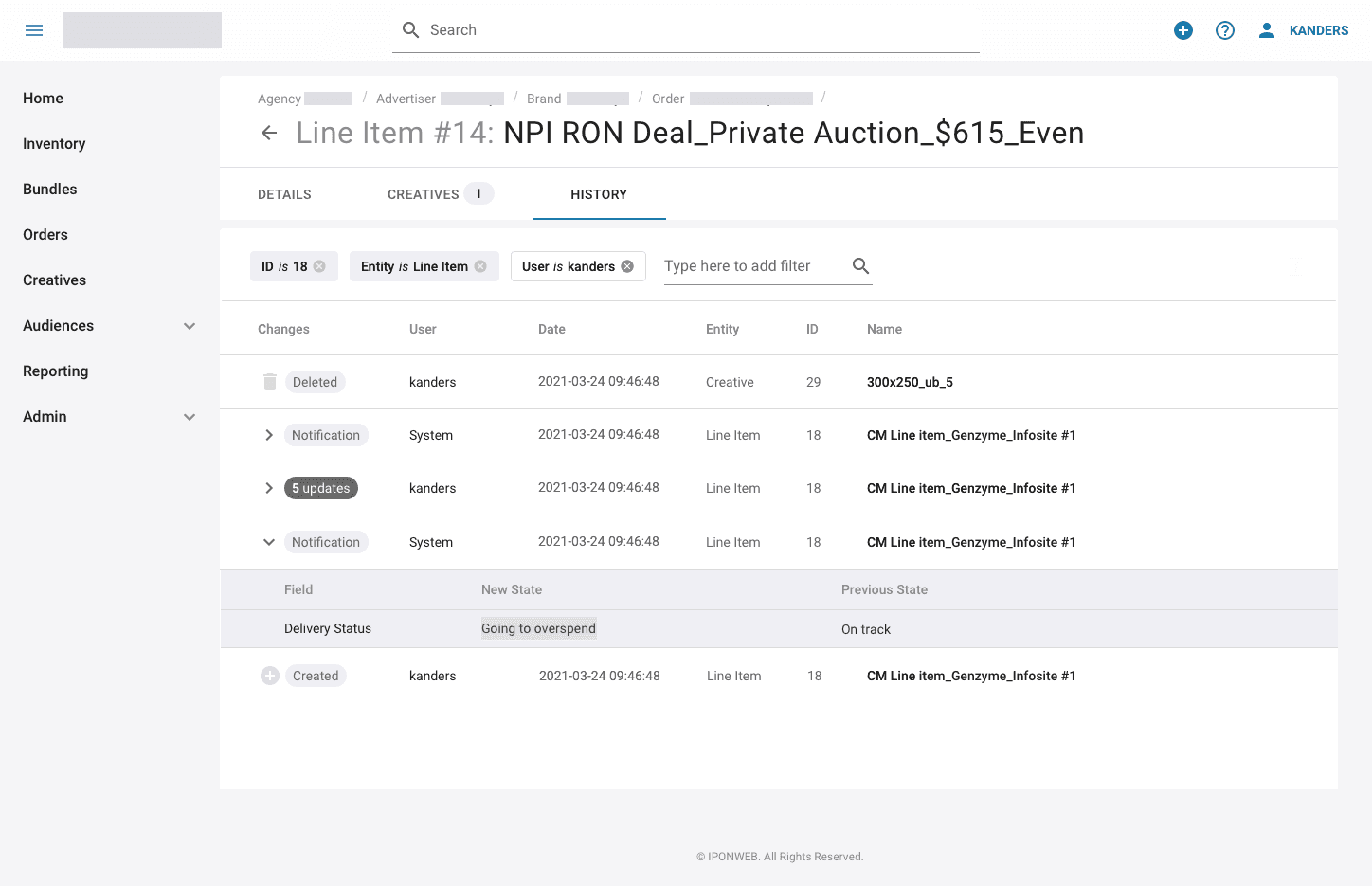The height and width of the screenshot is (886, 1372).
Task: Remove the Entity is Line Item filter
Action: tap(480, 266)
